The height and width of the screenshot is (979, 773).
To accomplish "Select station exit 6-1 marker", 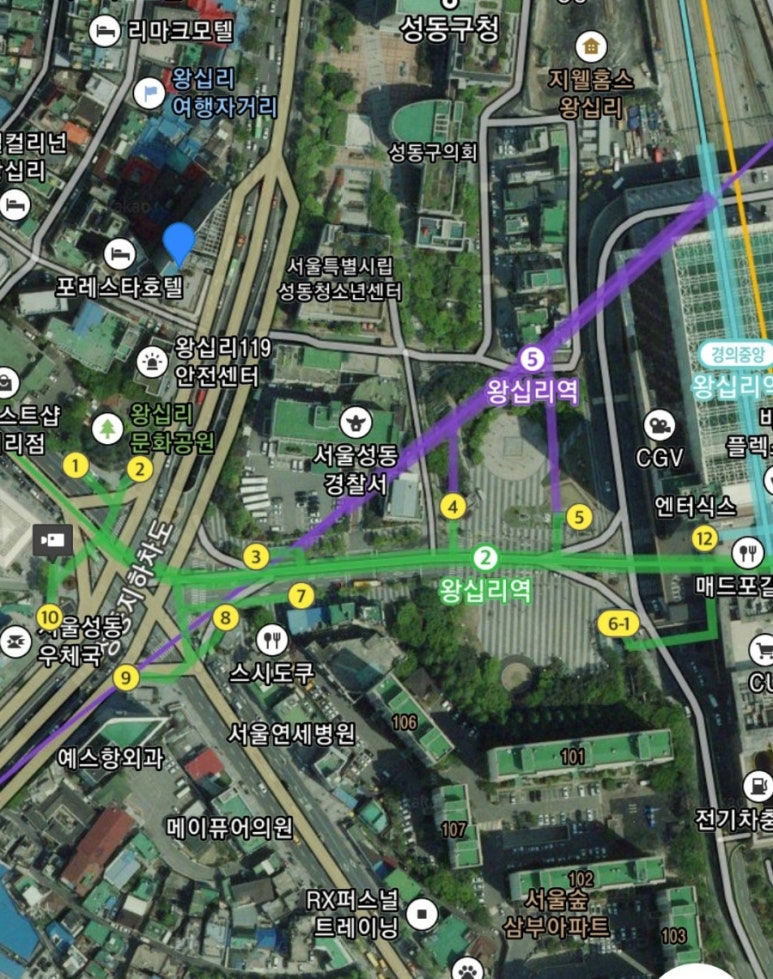I will [621, 625].
